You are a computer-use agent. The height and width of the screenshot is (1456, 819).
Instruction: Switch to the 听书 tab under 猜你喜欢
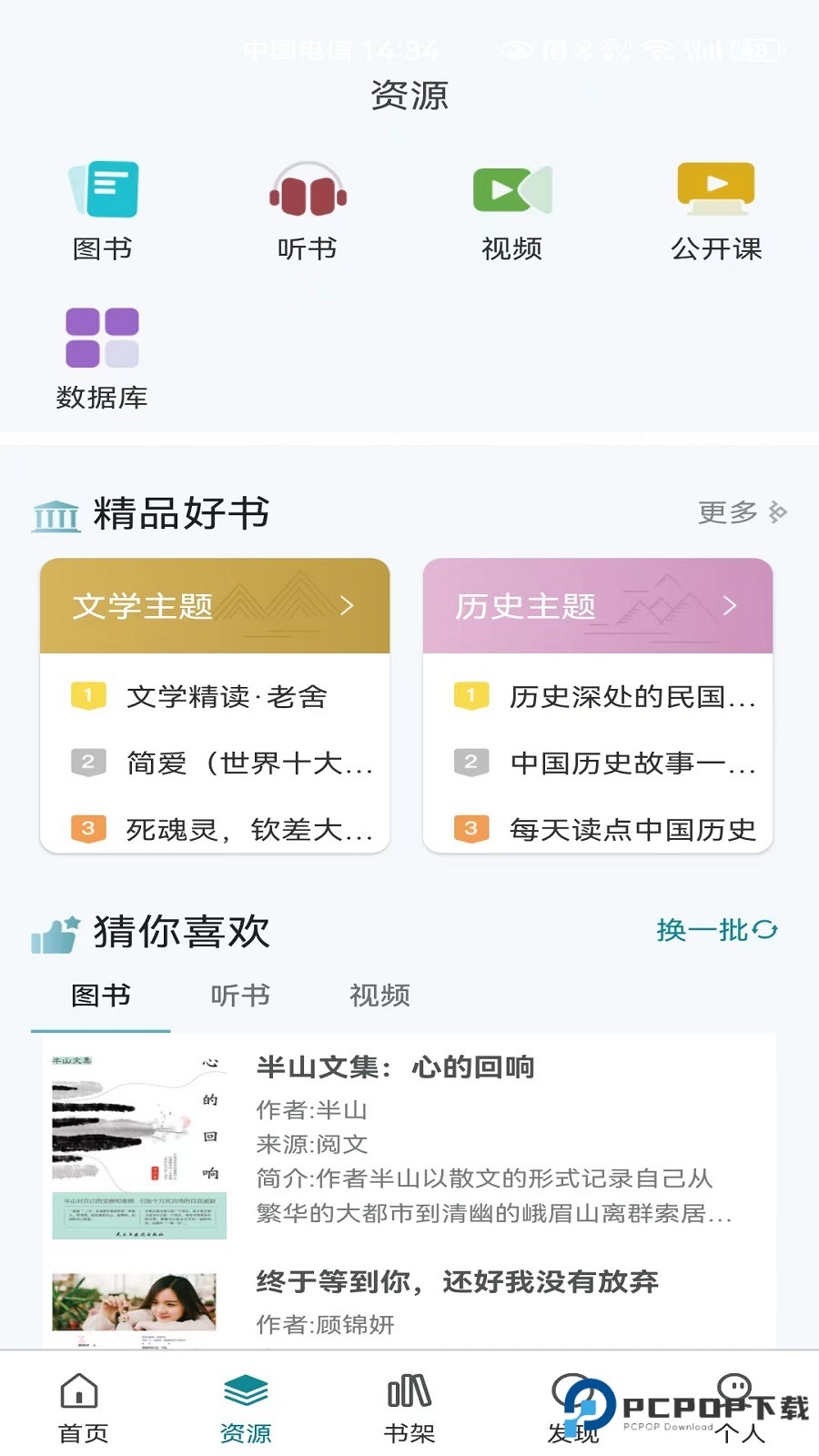tap(239, 996)
